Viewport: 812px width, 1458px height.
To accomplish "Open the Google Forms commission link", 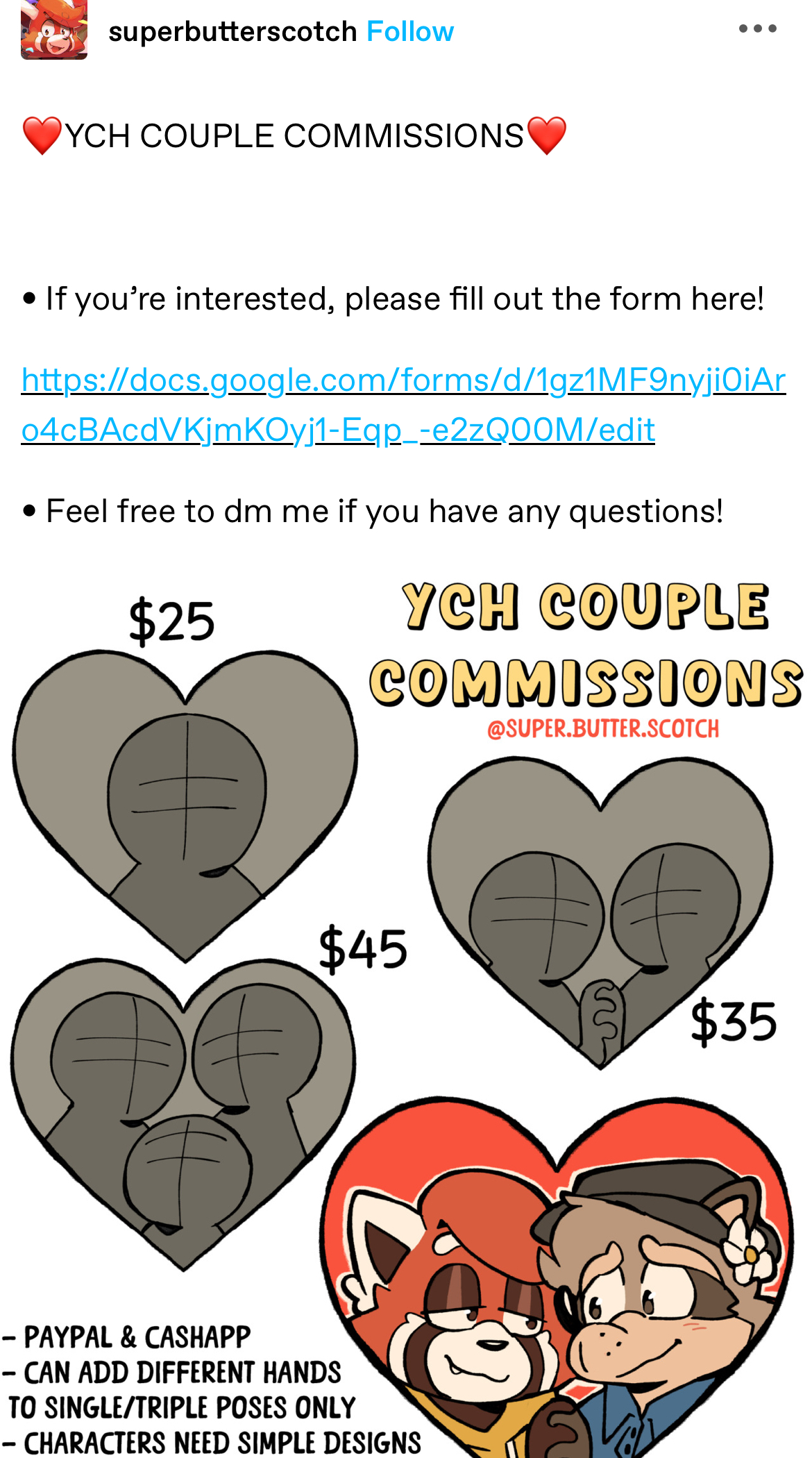I will 404,405.
